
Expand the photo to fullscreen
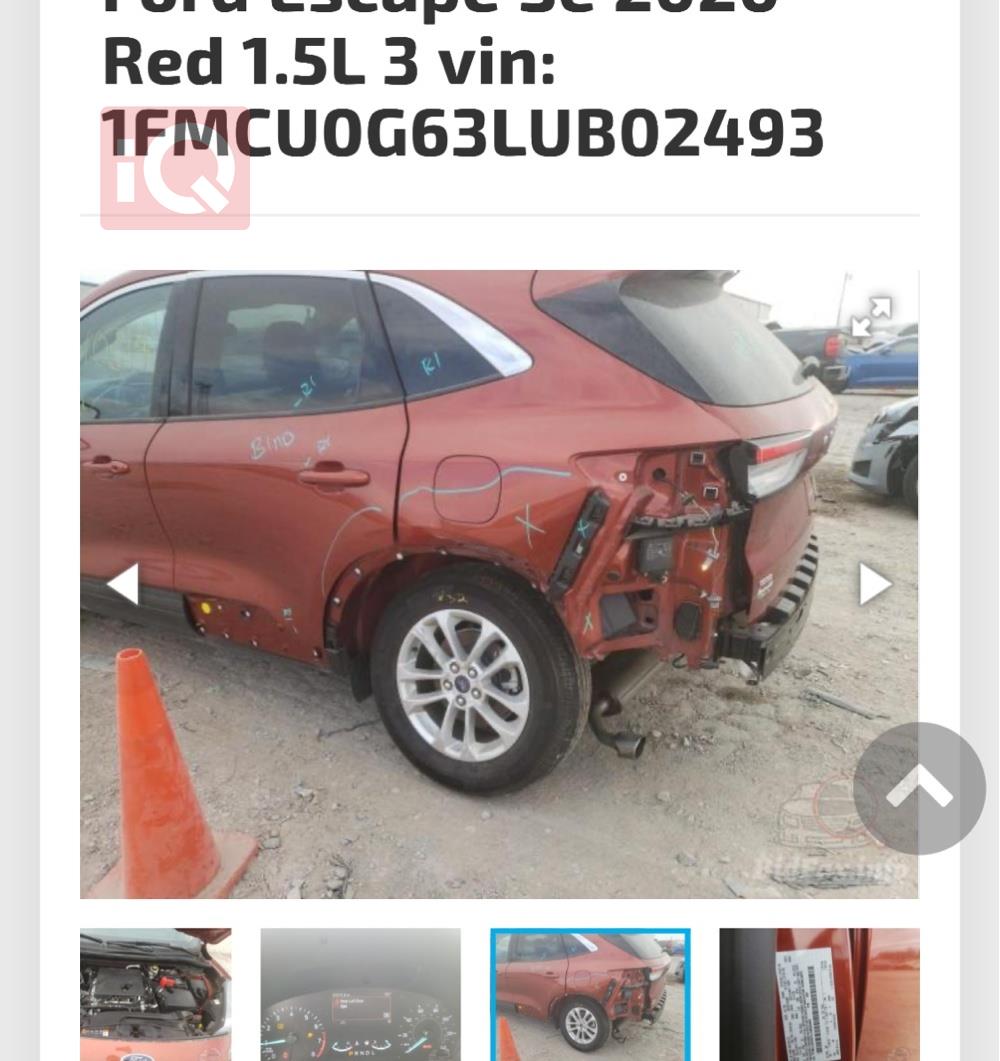pos(870,318)
